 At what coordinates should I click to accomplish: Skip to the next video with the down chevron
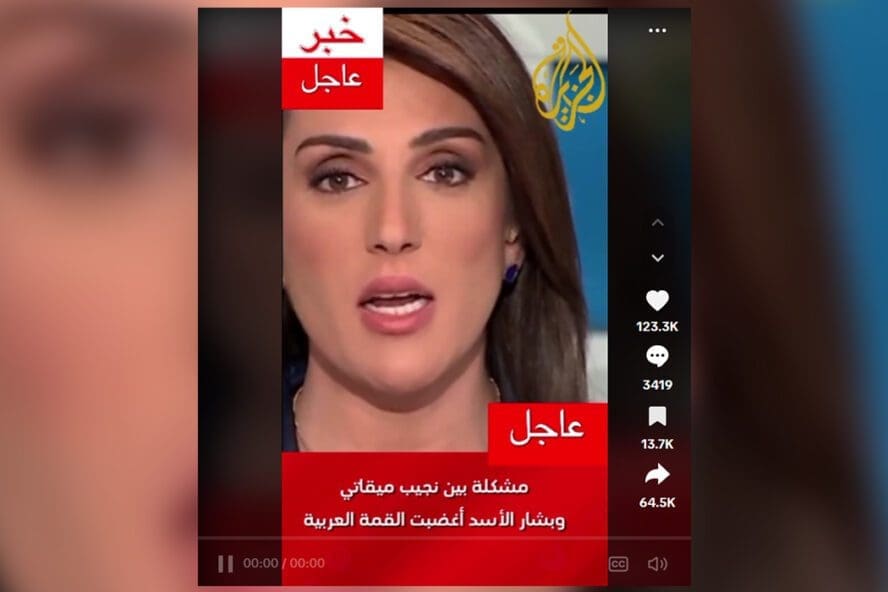[657, 258]
